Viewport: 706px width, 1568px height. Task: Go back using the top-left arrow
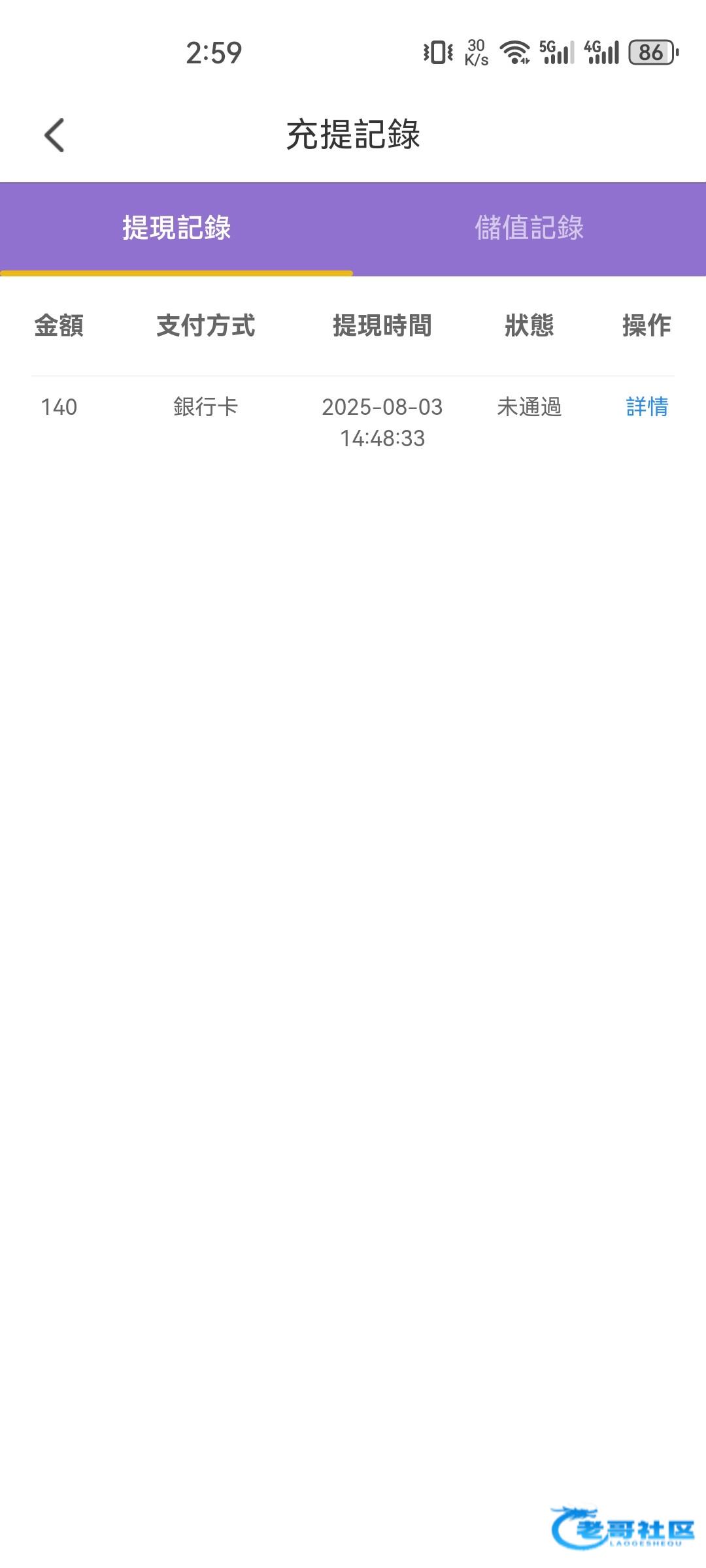click(x=54, y=135)
